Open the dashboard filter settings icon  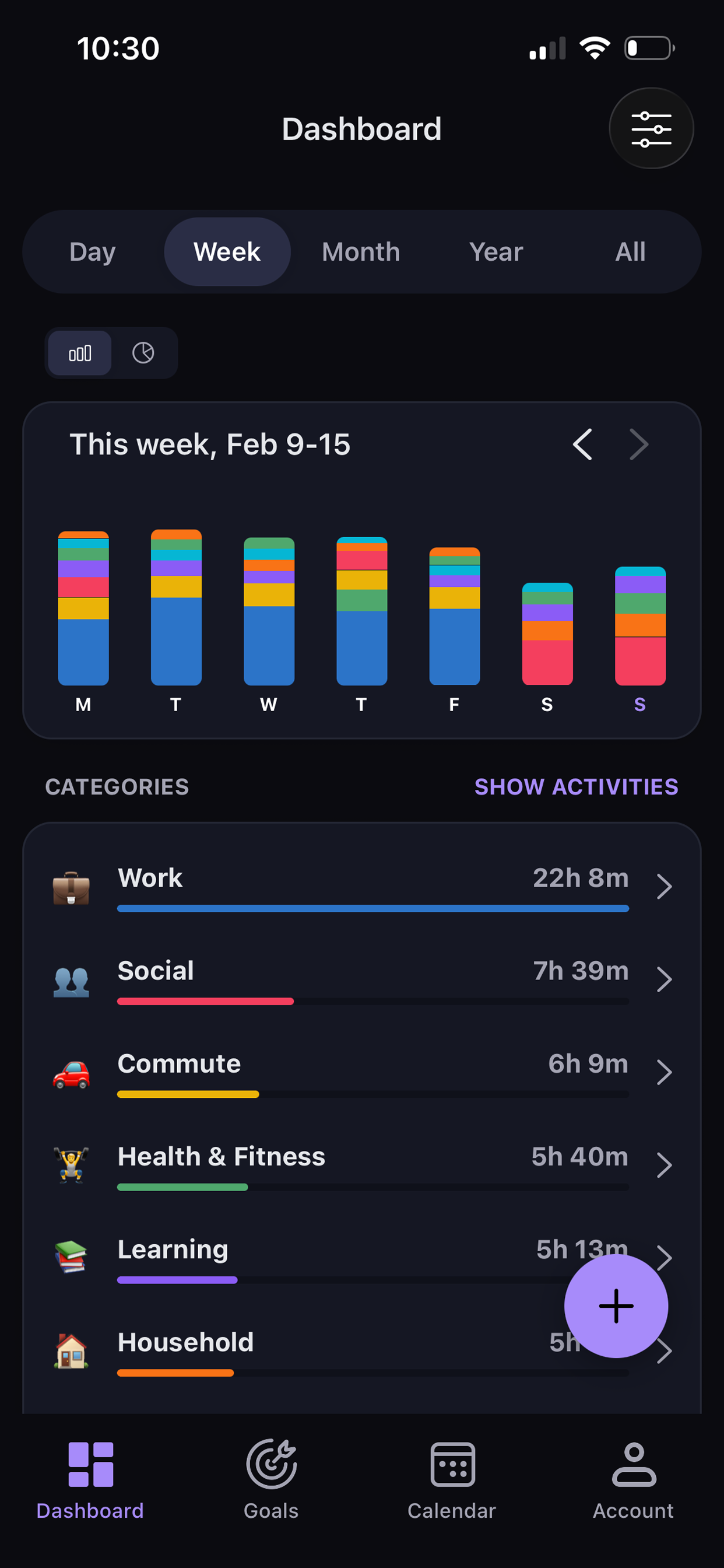[x=651, y=128]
